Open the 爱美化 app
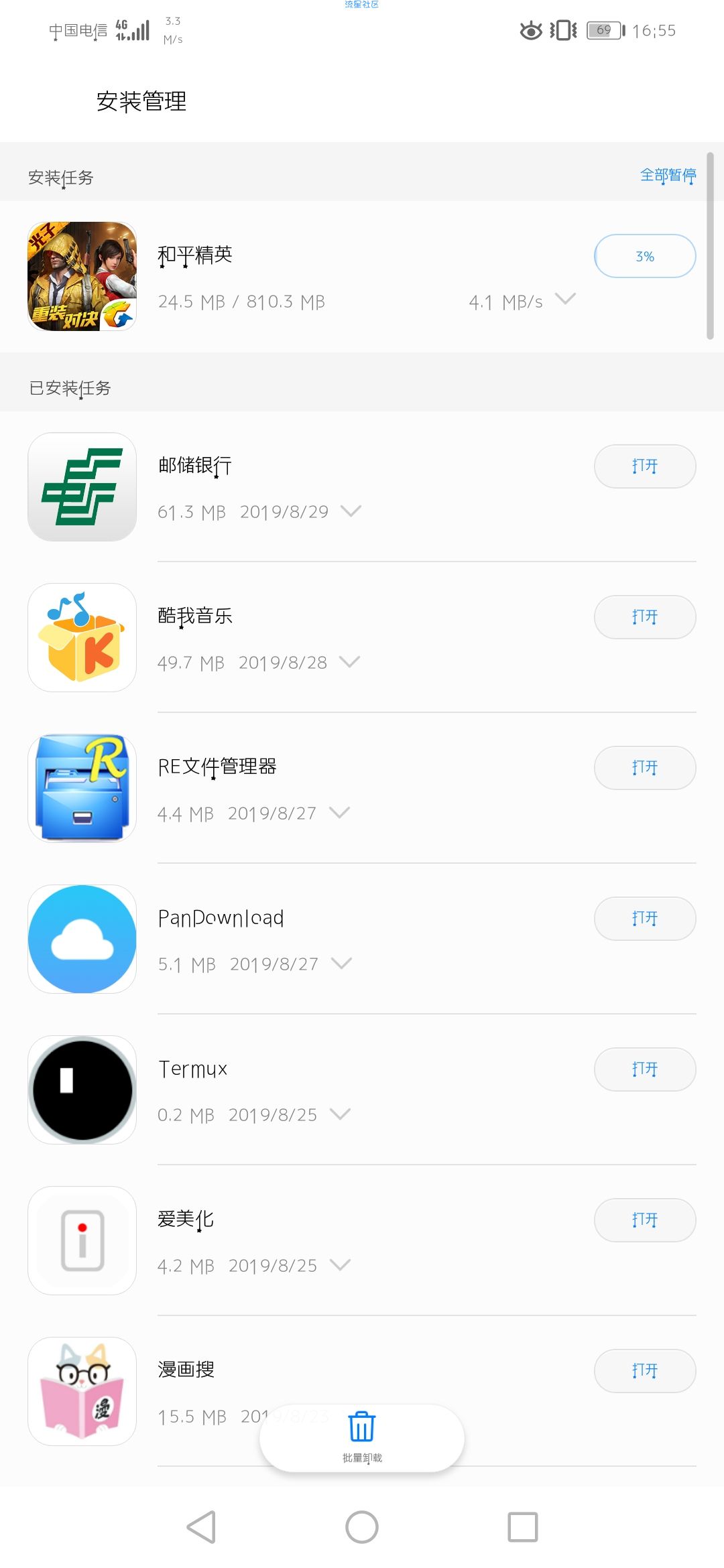 pos(645,1220)
